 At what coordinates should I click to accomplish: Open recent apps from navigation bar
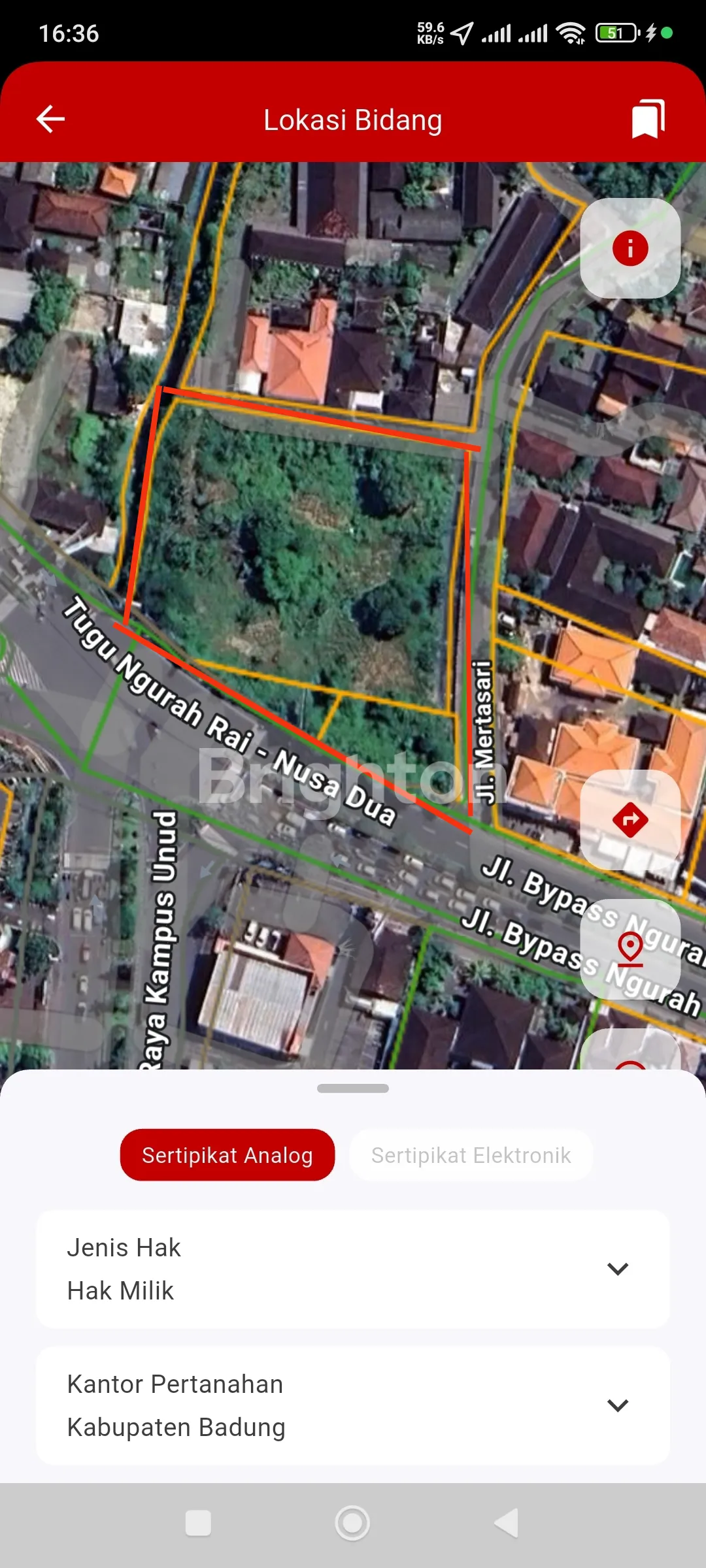198,1523
